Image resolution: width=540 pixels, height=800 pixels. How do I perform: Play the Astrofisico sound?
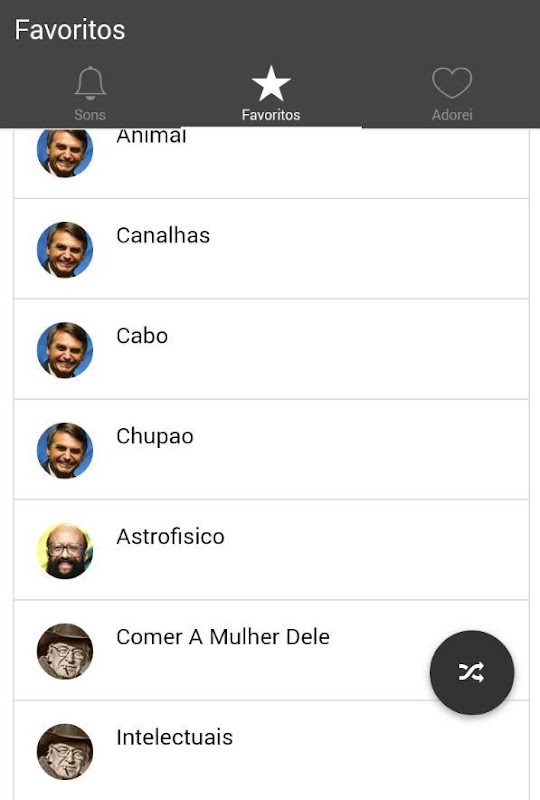[x=271, y=550]
